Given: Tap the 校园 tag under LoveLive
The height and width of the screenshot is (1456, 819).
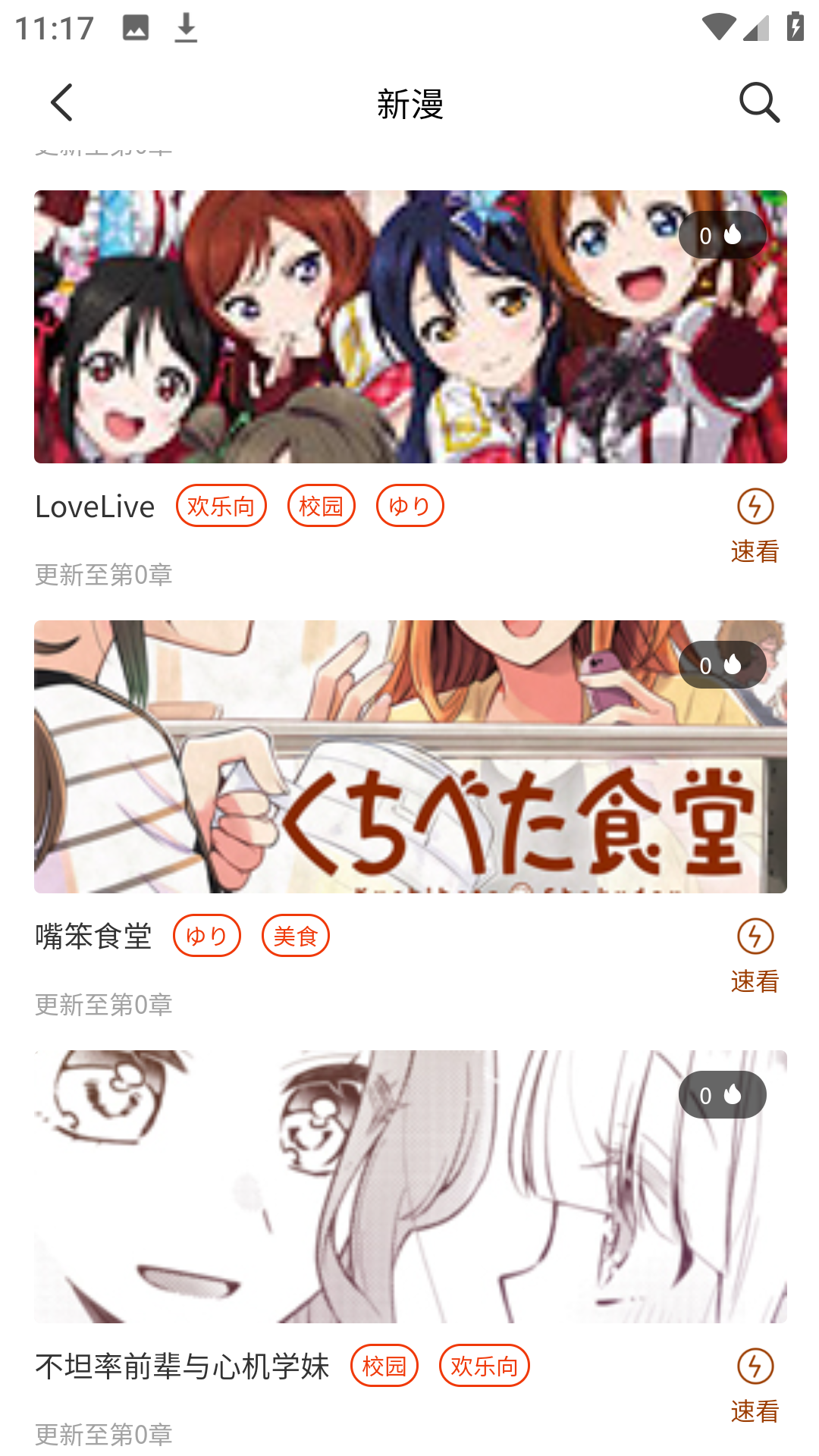Looking at the screenshot, I should coord(321,506).
